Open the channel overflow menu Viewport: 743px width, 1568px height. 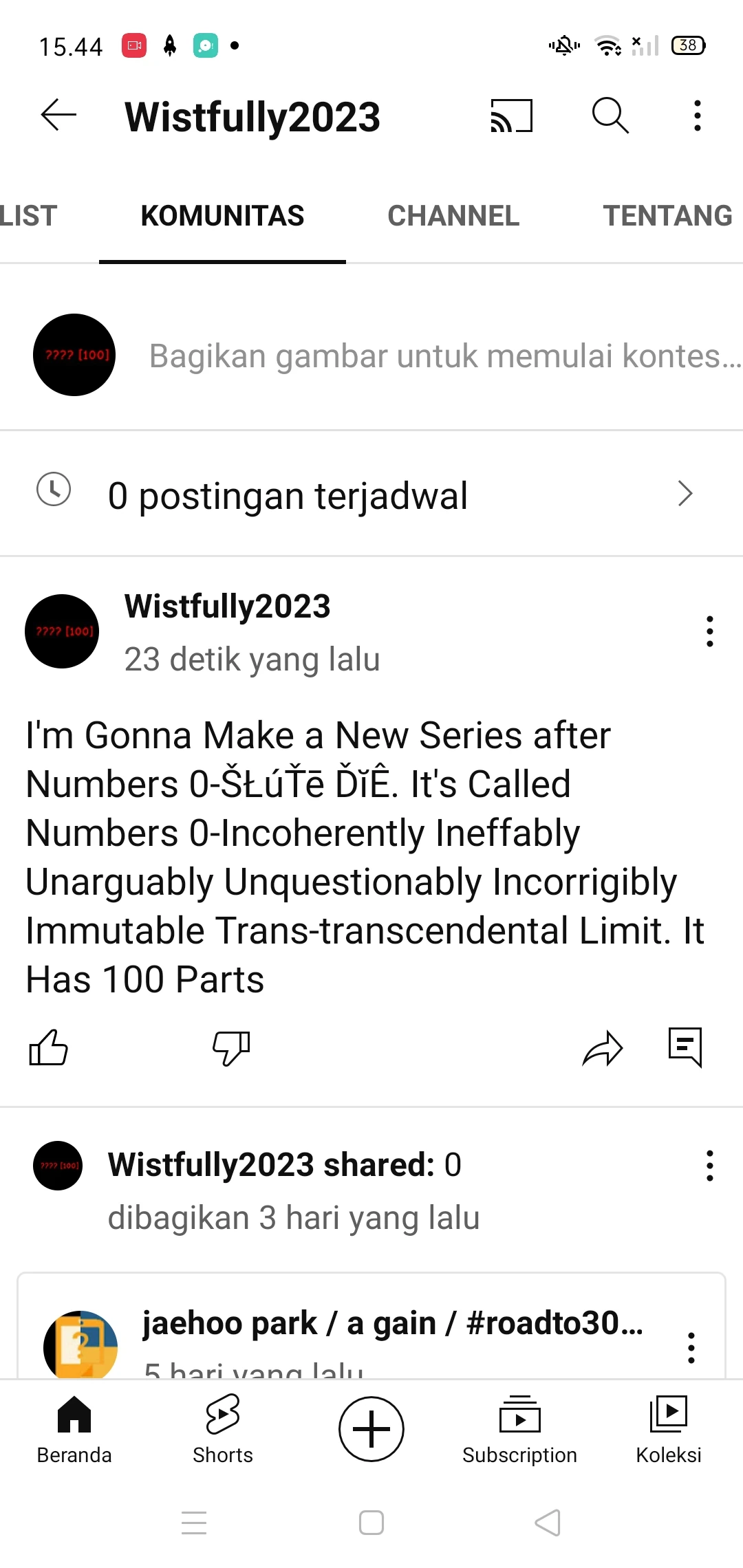point(697,115)
